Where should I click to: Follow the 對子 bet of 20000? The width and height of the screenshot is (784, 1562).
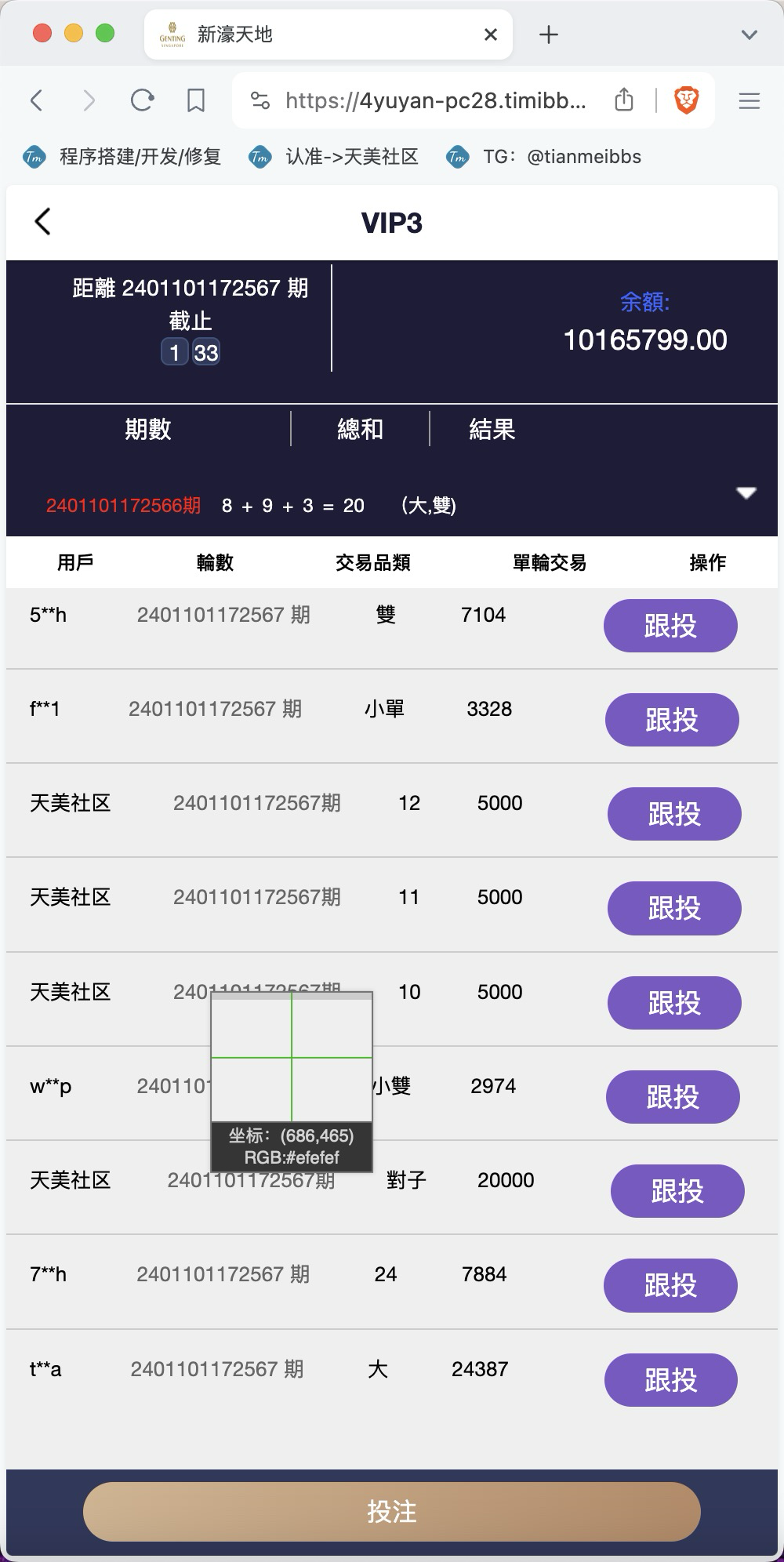pos(677,1191)
